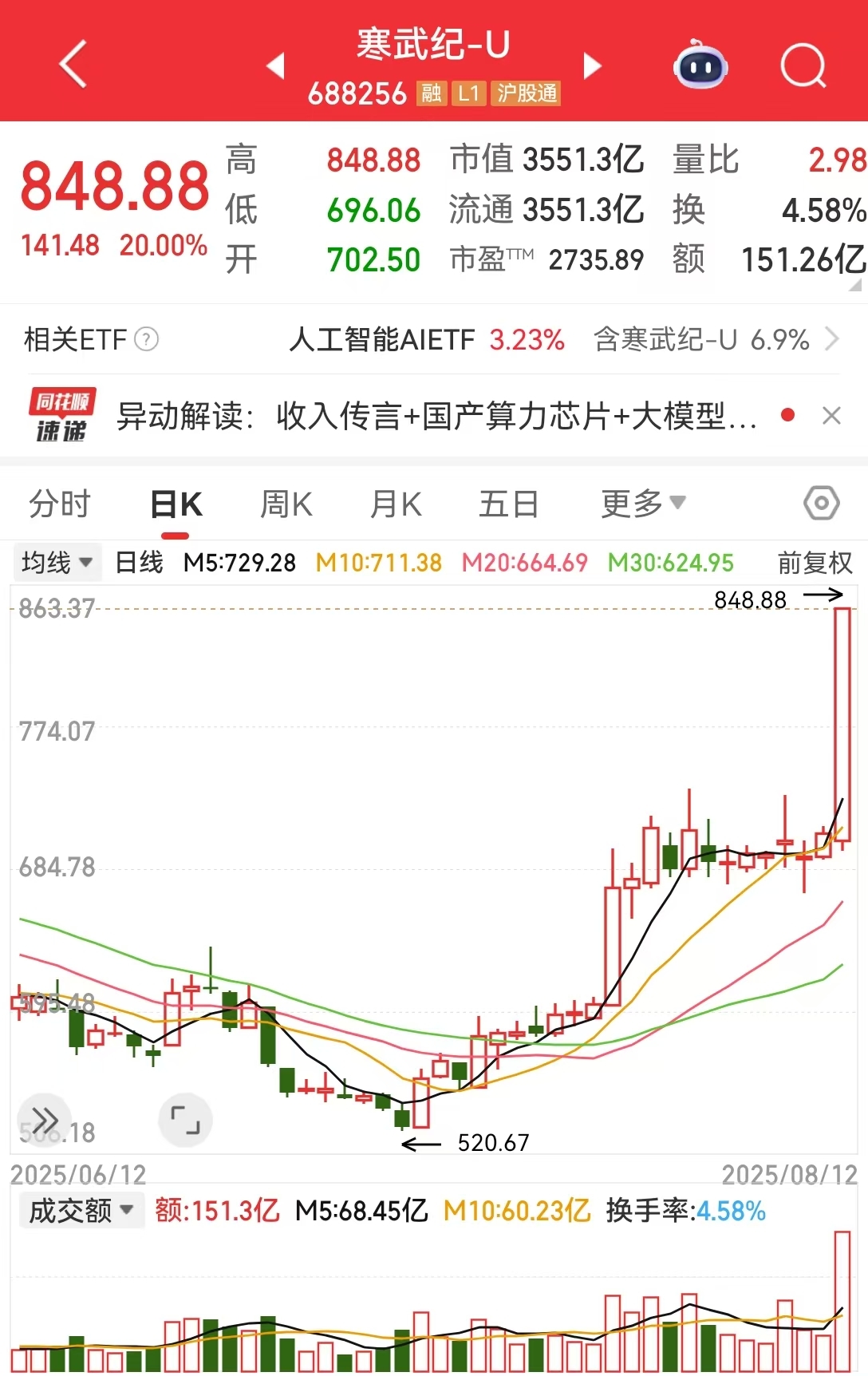Switch to 分时 chart tab
The height and width of the screenshot is (1376, 868).
60,504
